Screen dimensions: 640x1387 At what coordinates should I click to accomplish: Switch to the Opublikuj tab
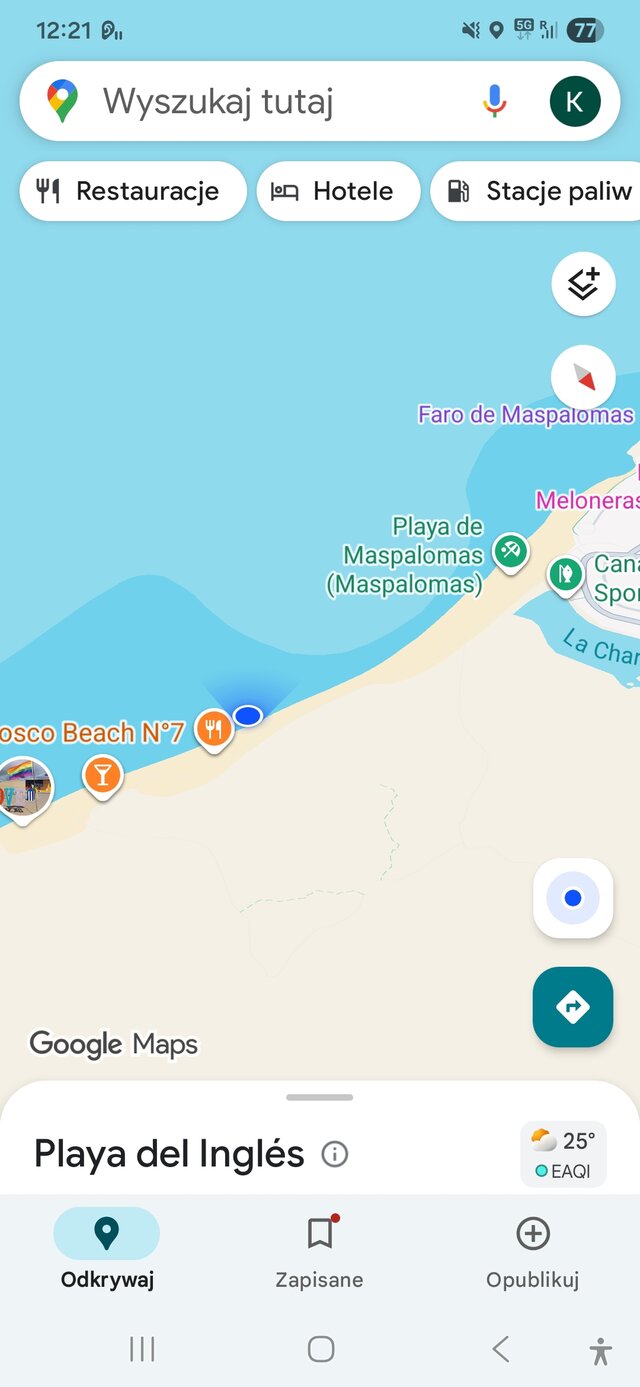532,1250
